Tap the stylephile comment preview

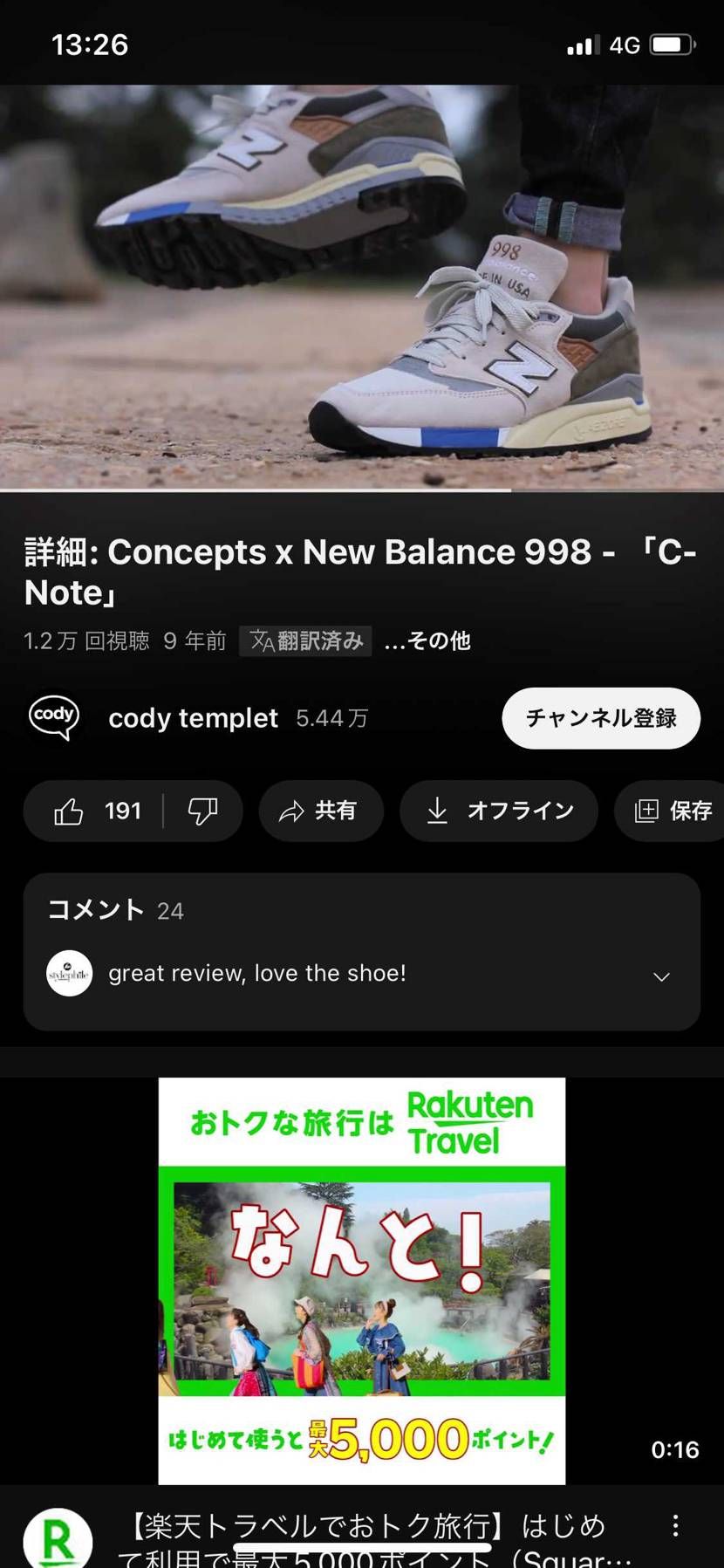point(256,973)
